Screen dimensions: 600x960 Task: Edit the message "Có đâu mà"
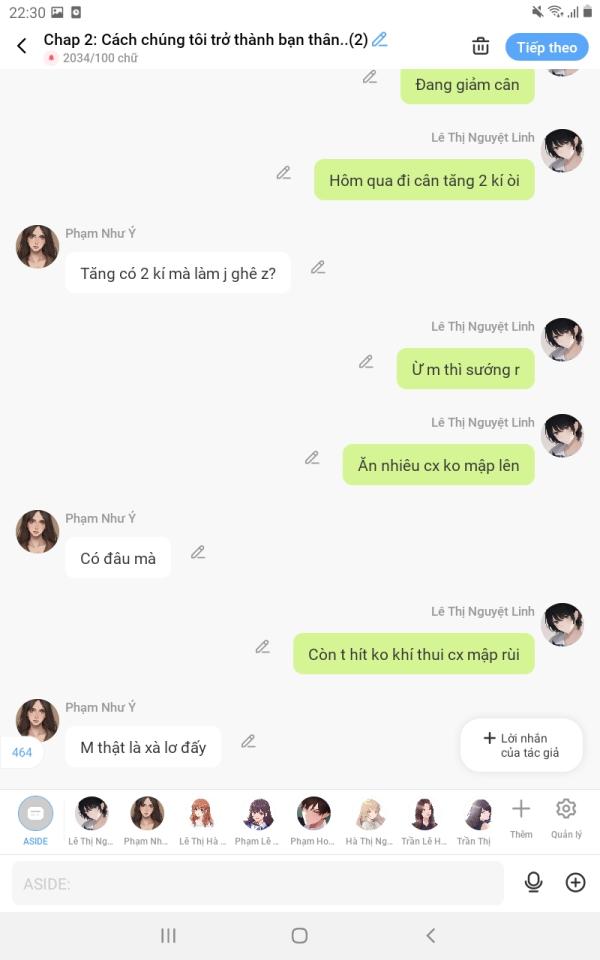point(198,552)
